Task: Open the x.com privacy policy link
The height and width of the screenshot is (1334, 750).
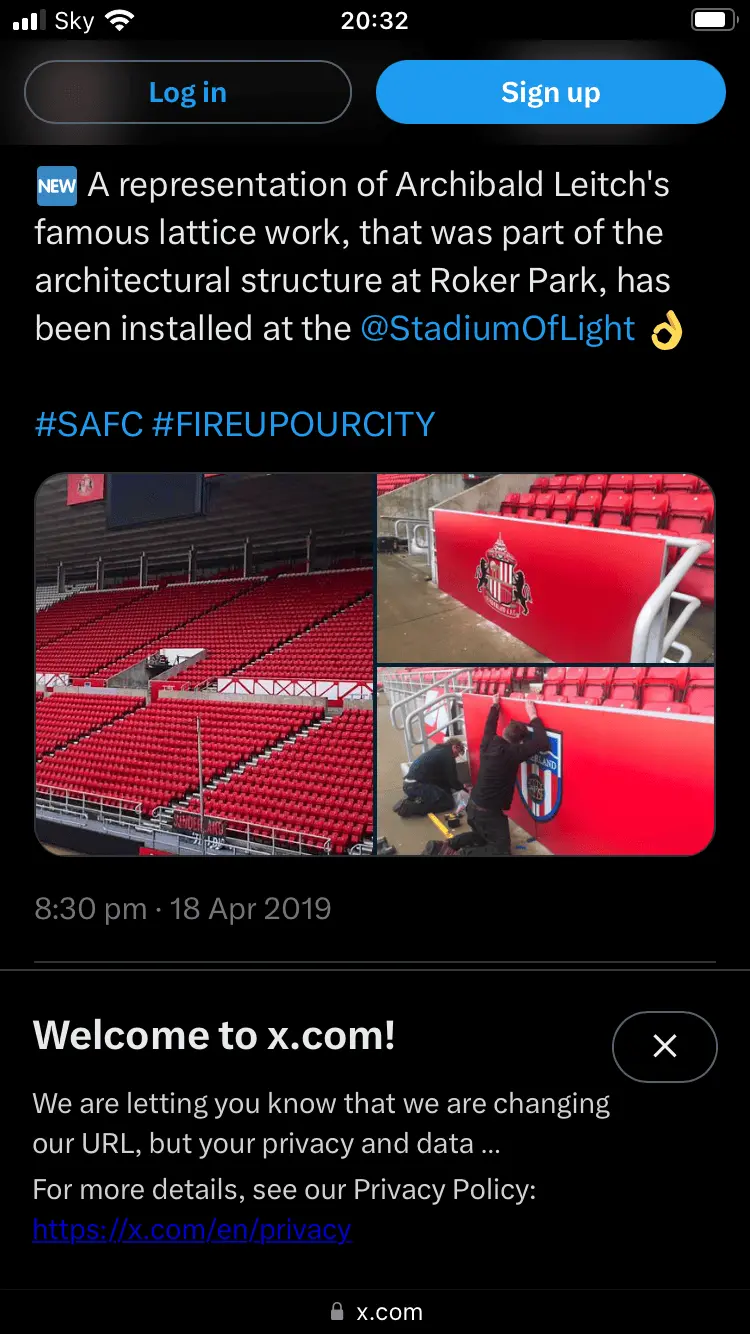Action: [x=192, y=1229]
